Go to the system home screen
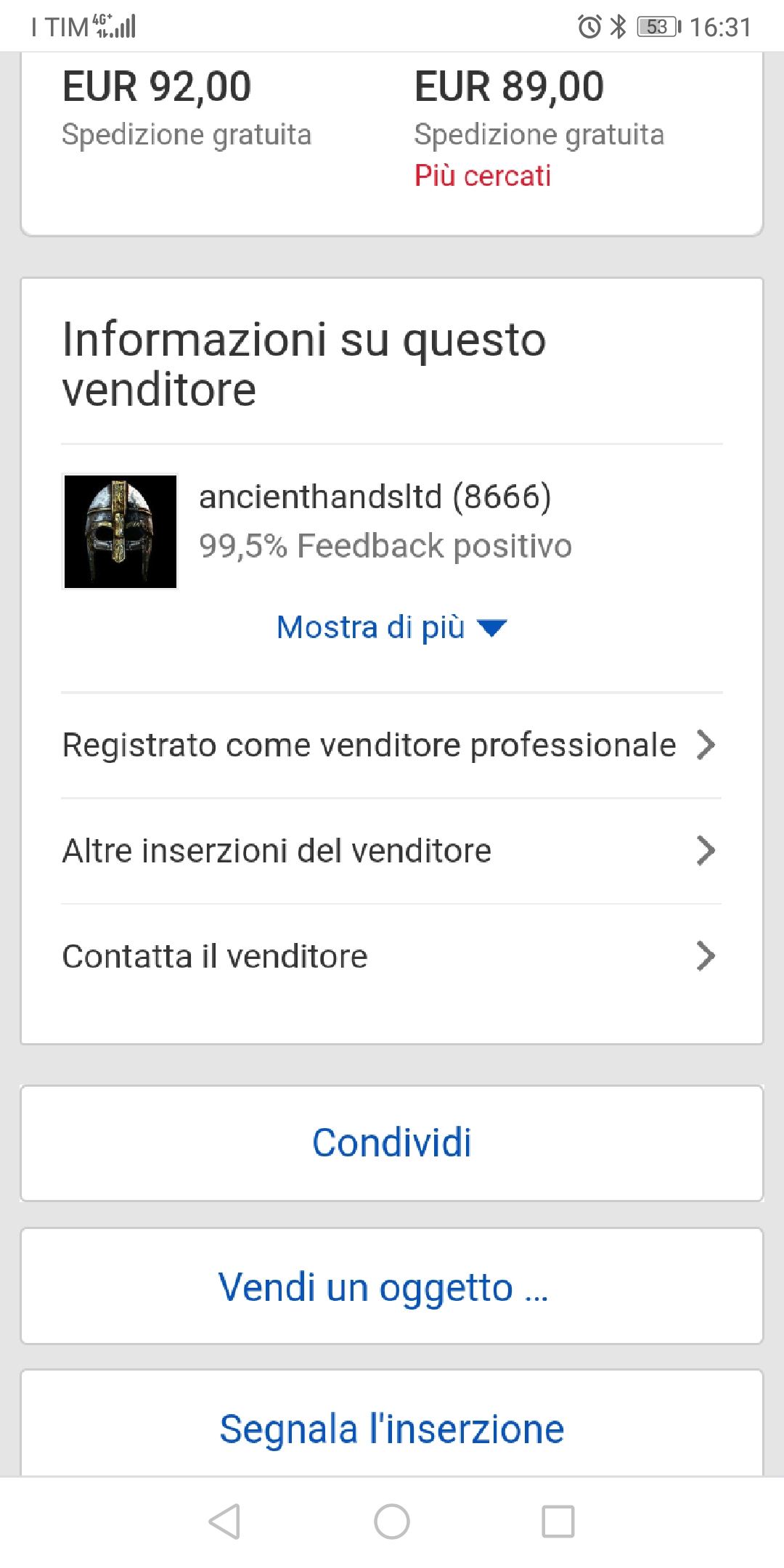Viewport: 784px width, 1568px height. tap(392, 1522)
